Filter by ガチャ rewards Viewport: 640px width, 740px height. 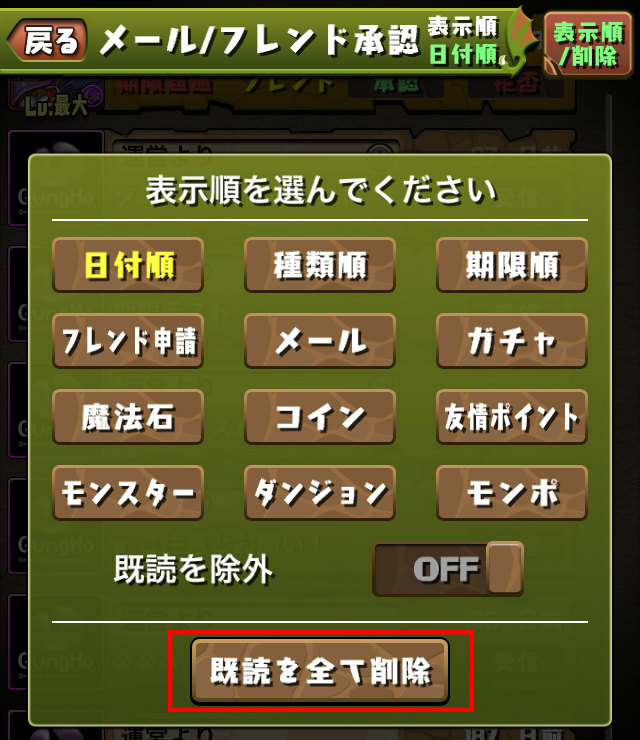512,341
